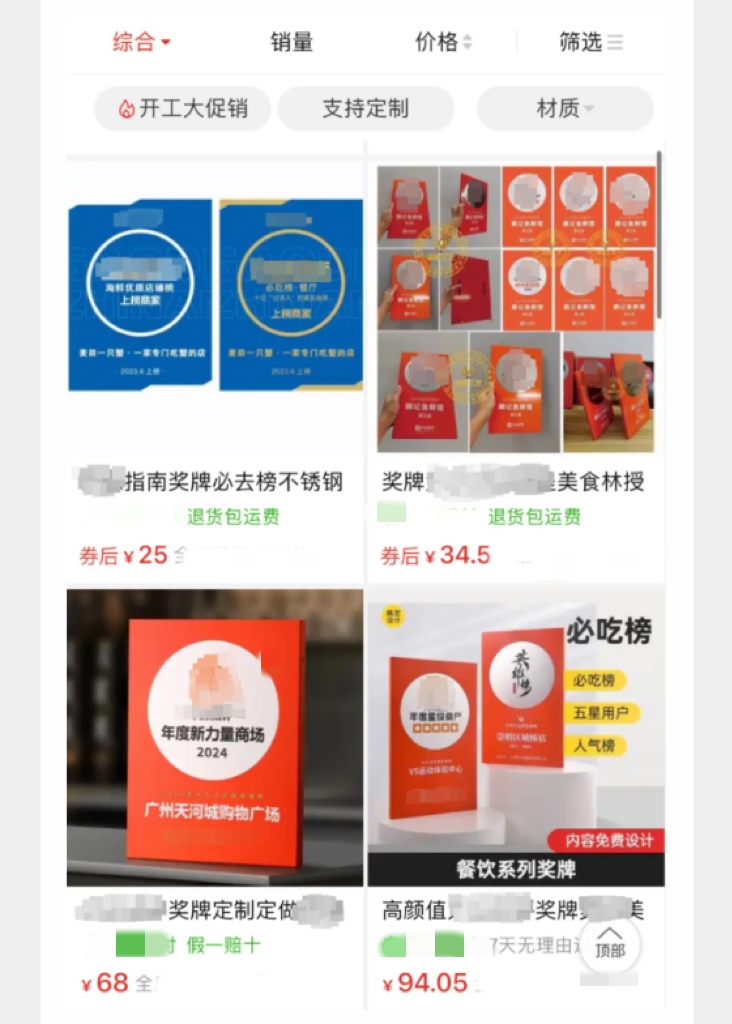Filter by 支持定制
The width and height of the screenshot is (732, 1024).
pos(365,109)
